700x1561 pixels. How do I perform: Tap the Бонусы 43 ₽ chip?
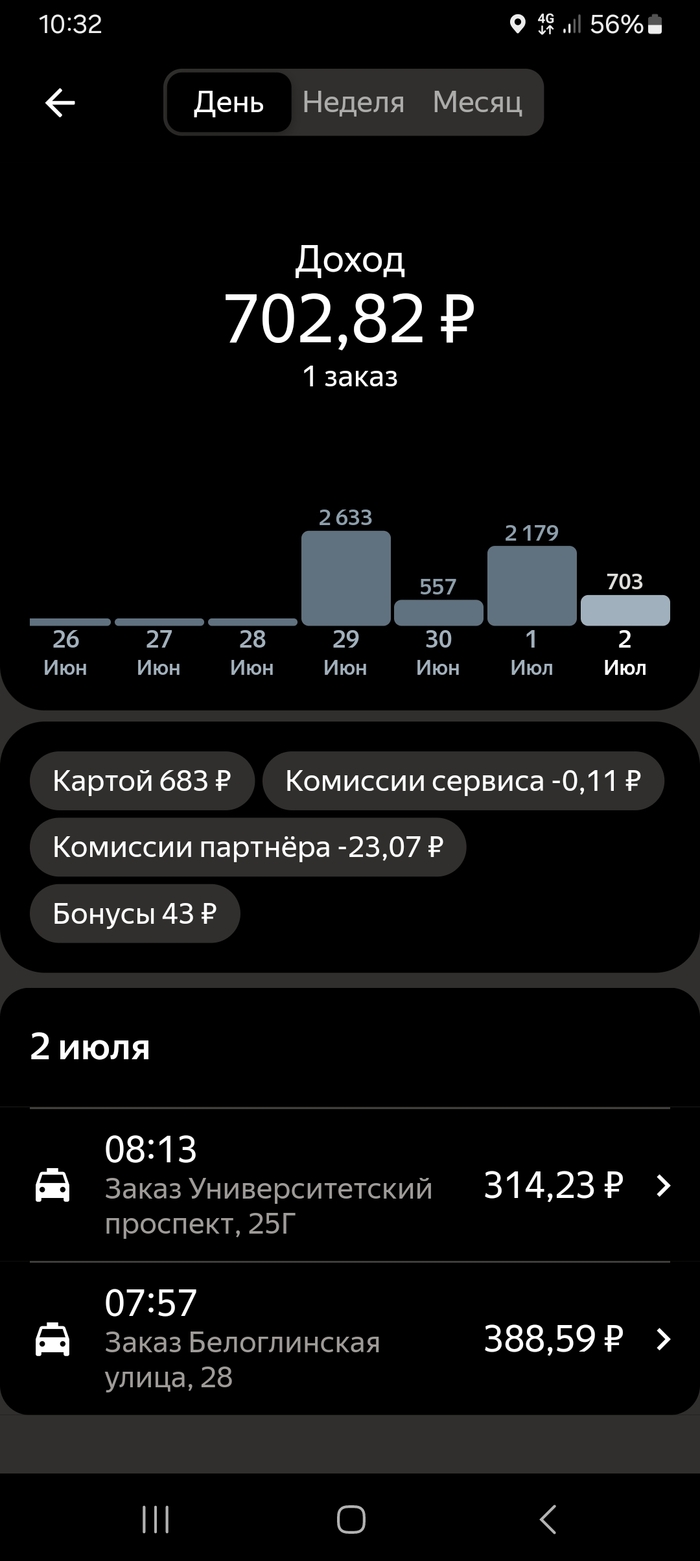135,913
